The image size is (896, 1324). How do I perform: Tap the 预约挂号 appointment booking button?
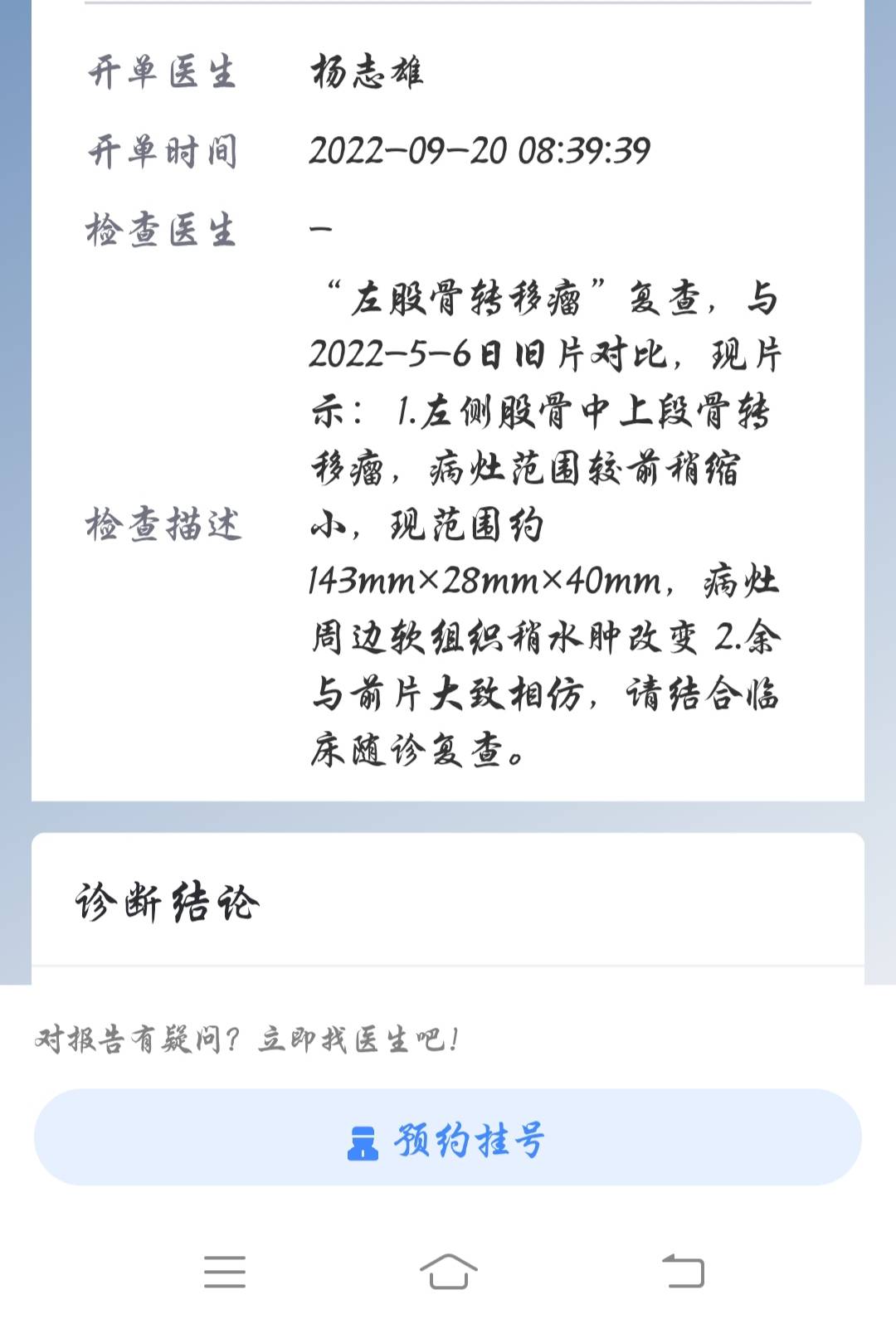(448, 1142)
